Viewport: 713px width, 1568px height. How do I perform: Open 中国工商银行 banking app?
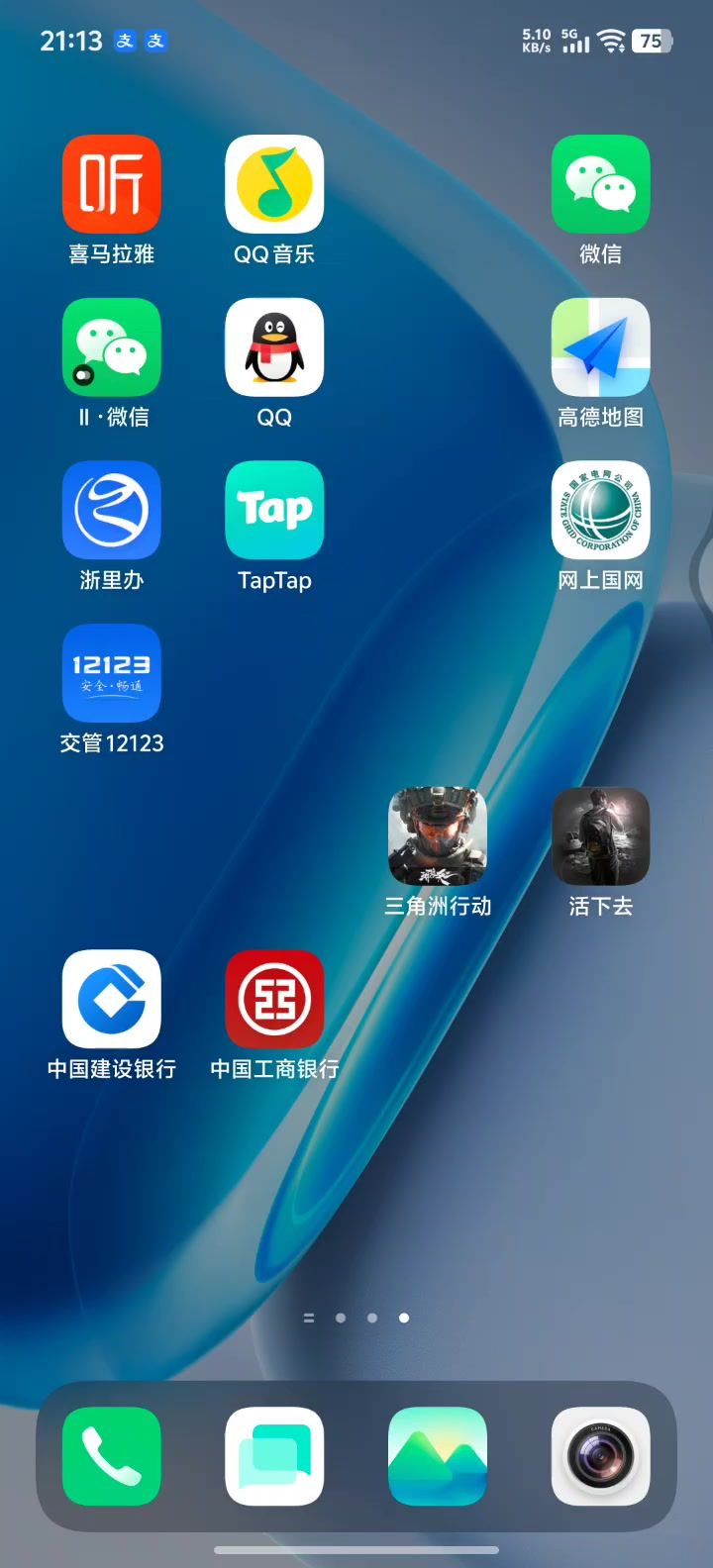(x=274, y=1000)
